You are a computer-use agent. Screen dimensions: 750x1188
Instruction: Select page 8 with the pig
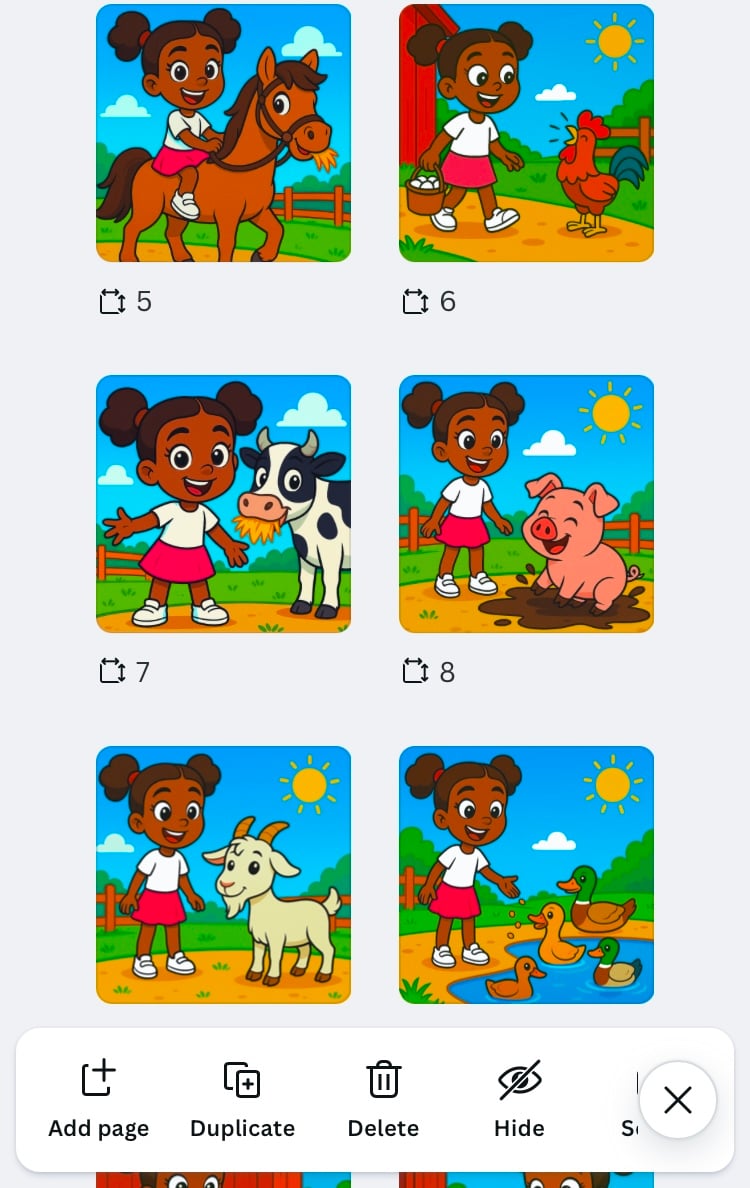coord(526,504)
